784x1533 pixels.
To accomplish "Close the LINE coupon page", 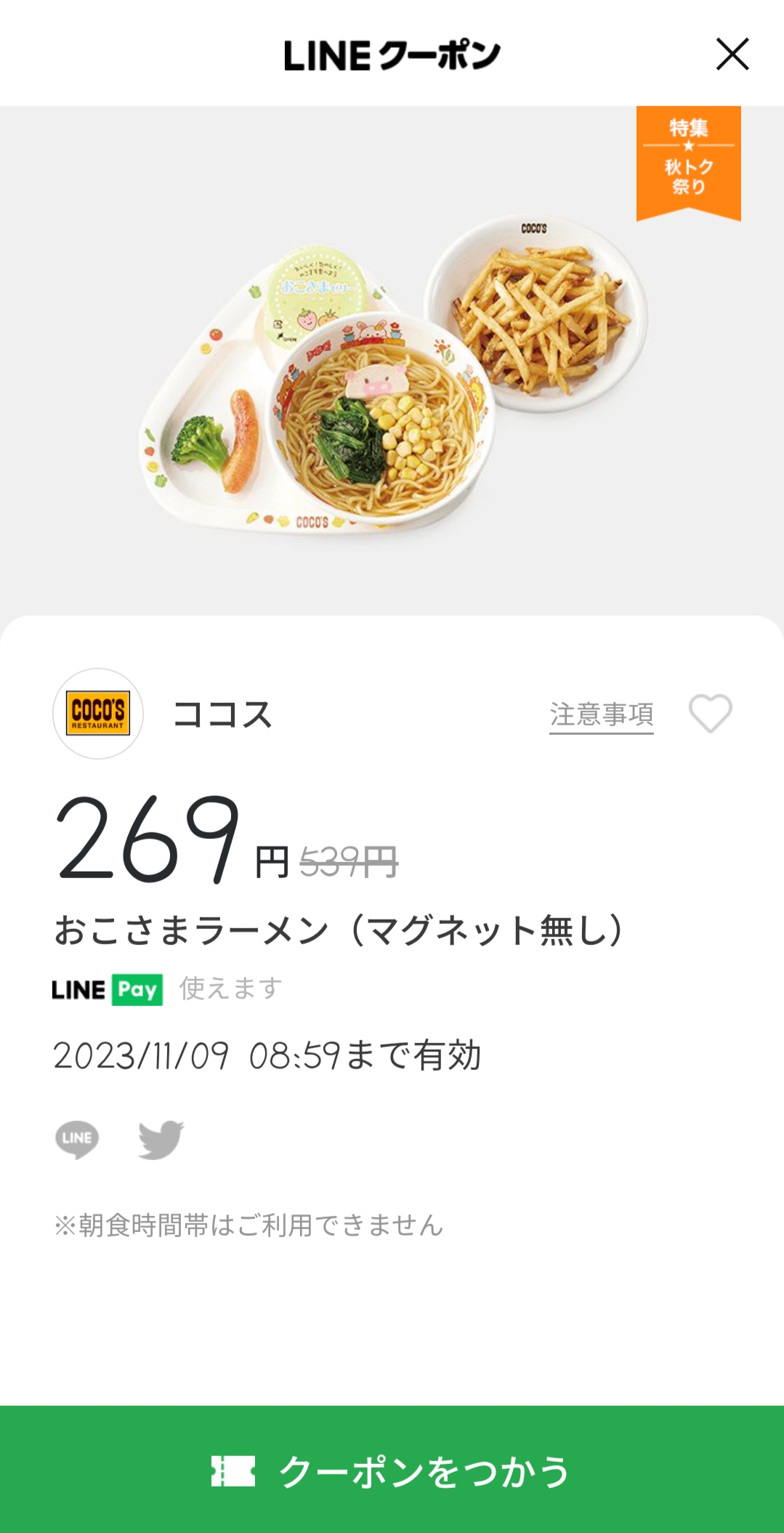I will (732, 55).
